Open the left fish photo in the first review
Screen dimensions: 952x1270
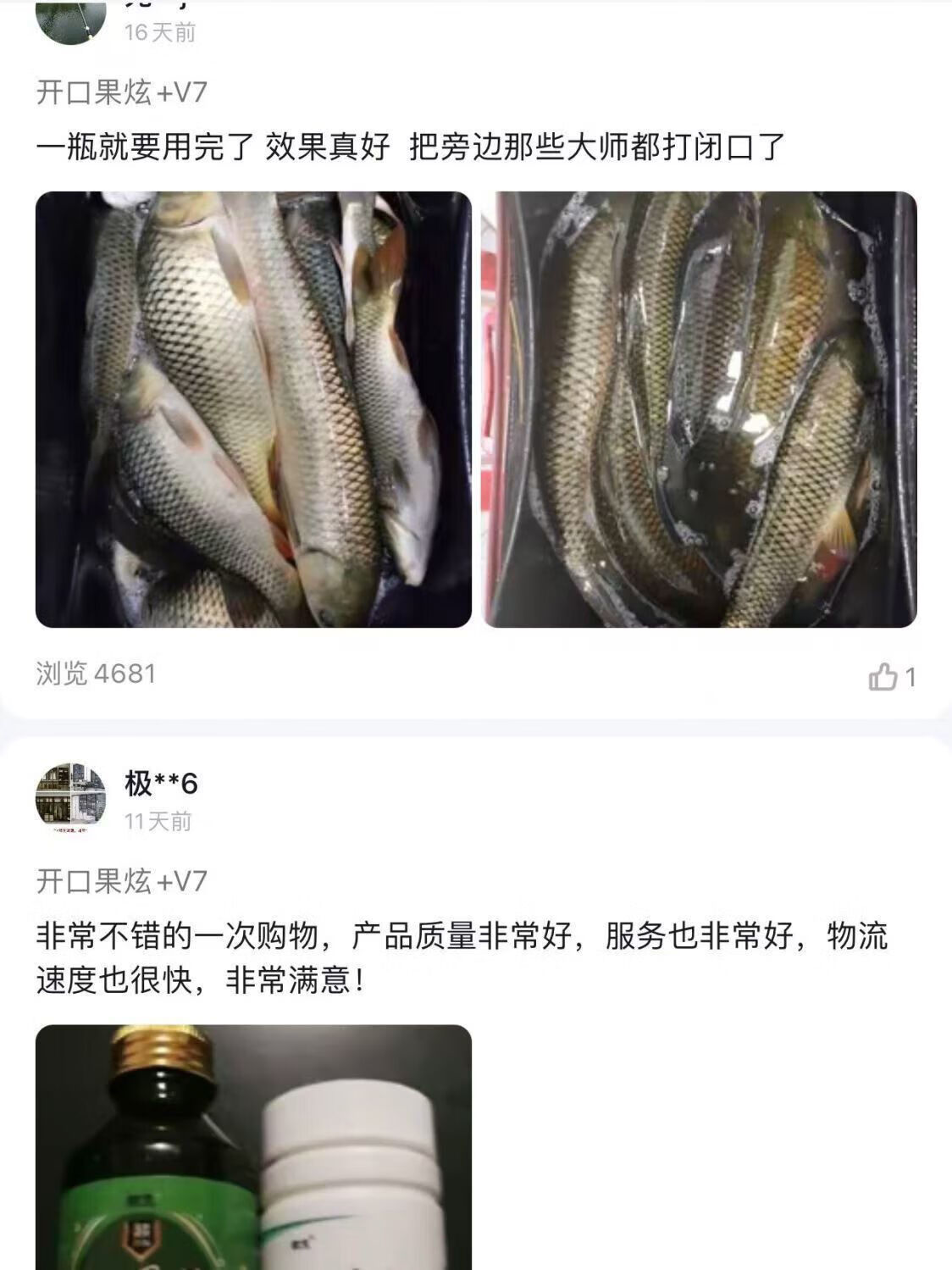click(253, 409)
